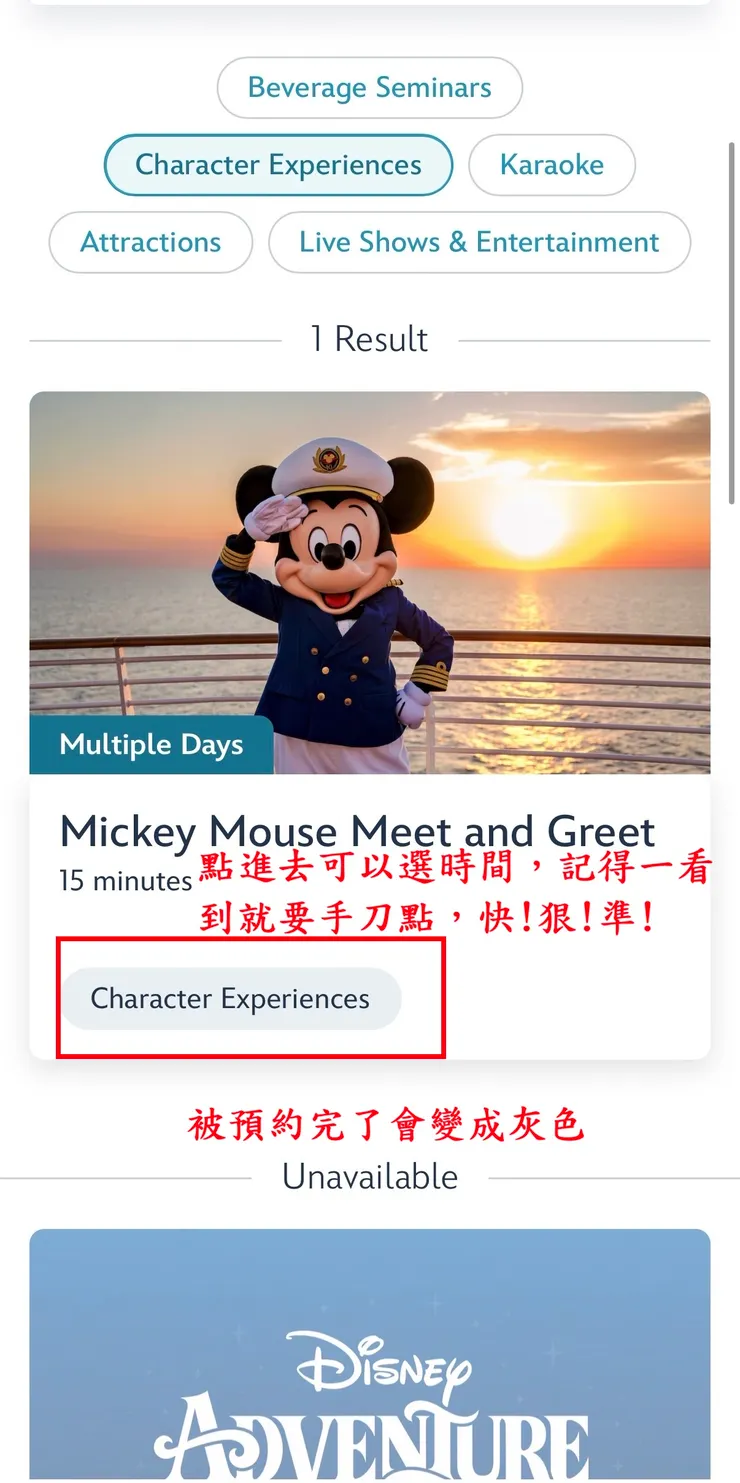
Task: Choose the Attractions filter chip
Action: [151, 242]
